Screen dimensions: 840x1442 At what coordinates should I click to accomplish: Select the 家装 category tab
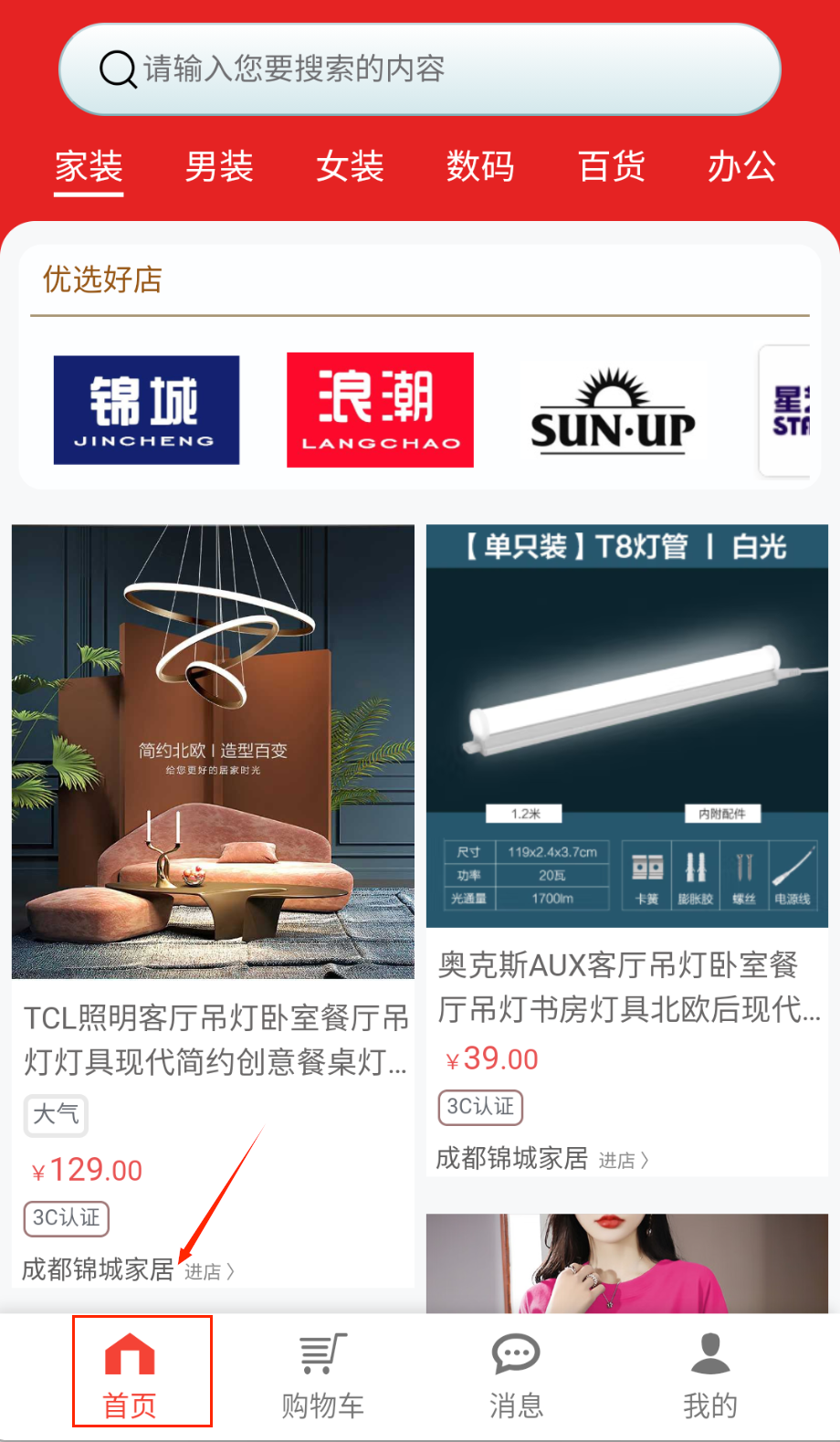[89, 167]
